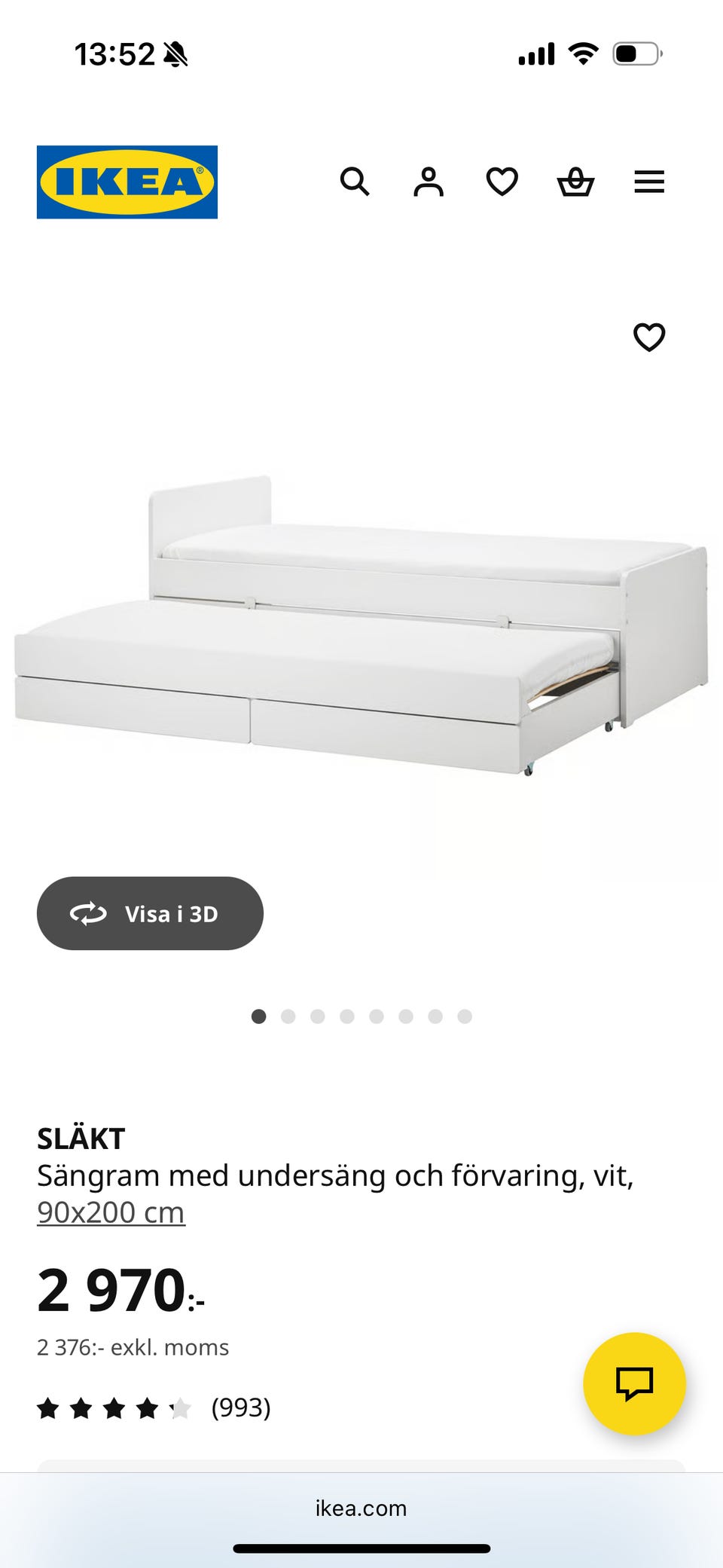The width and height of the screenshot is (723, 1568).
Task: Open the chat support bubble
Action: (x=634, y=1383)
